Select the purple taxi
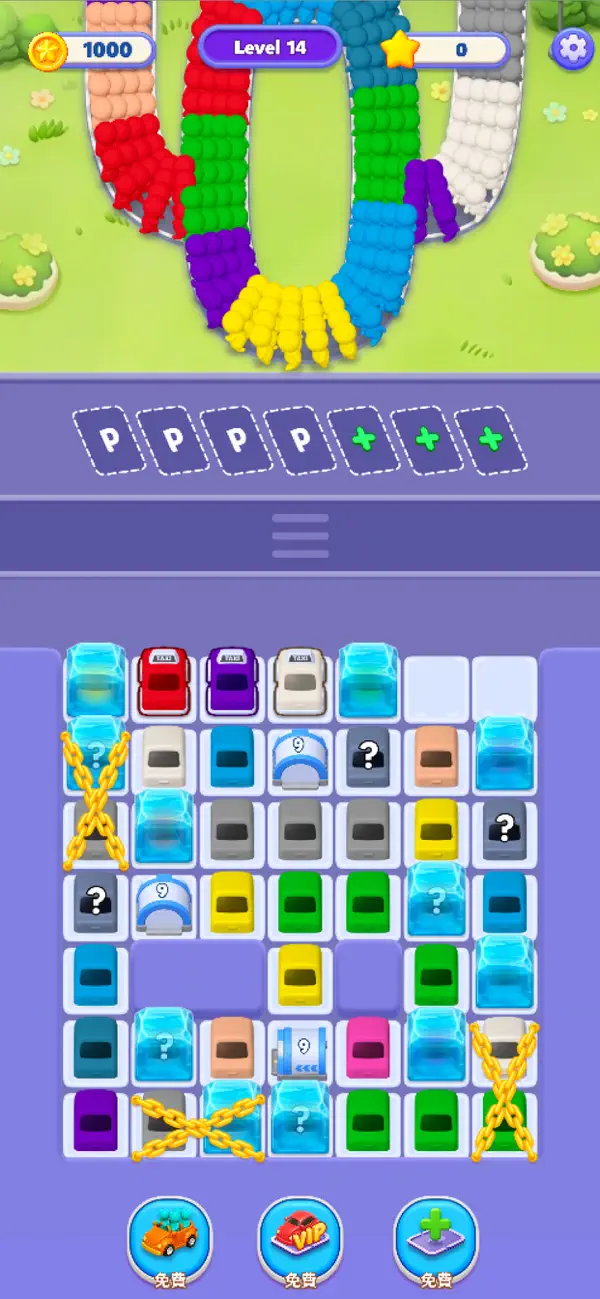 point(232,682)
